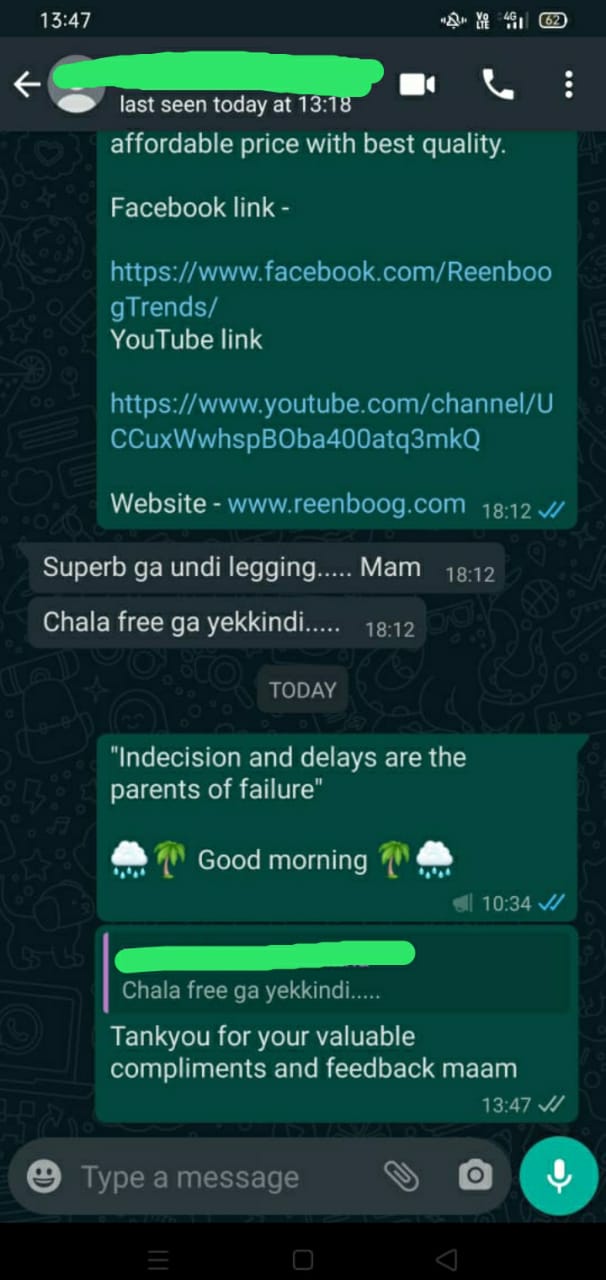The width and height of the screenshot is (606, 1280).
Task: Start a voice call
Action: (x=497, y=85)
